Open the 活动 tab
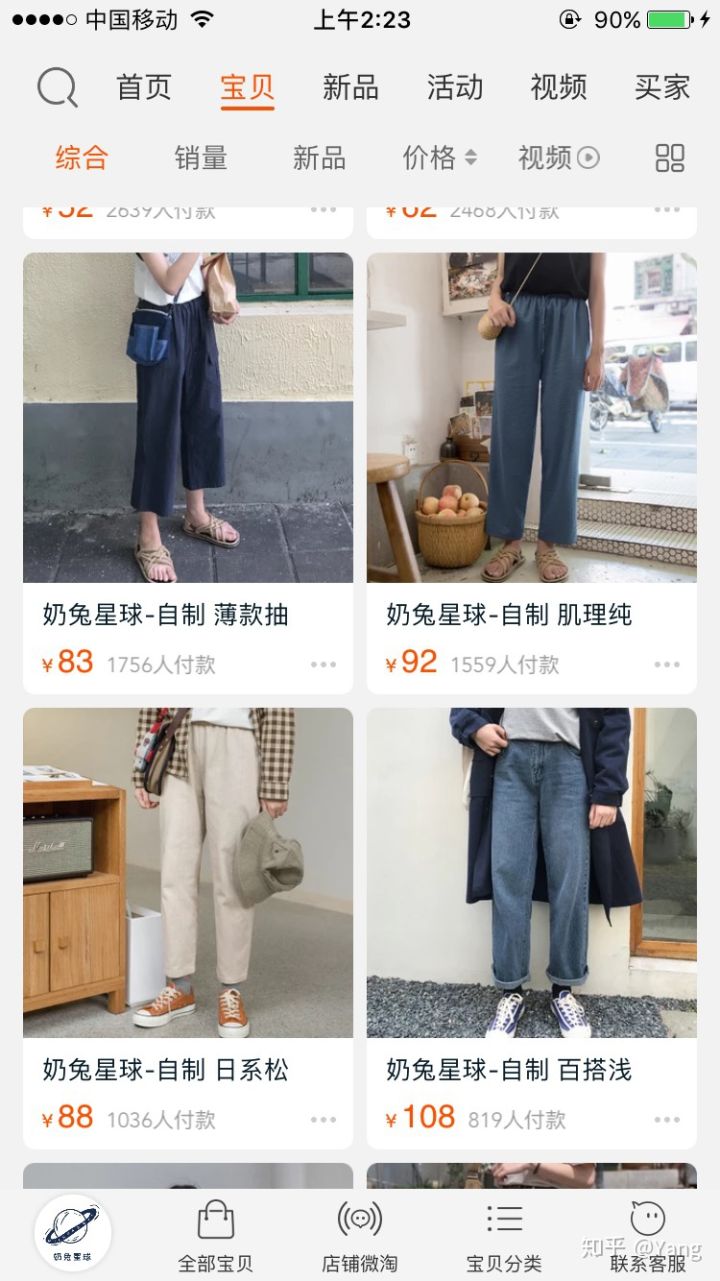Screen dimensions: 720x1281 454,88
